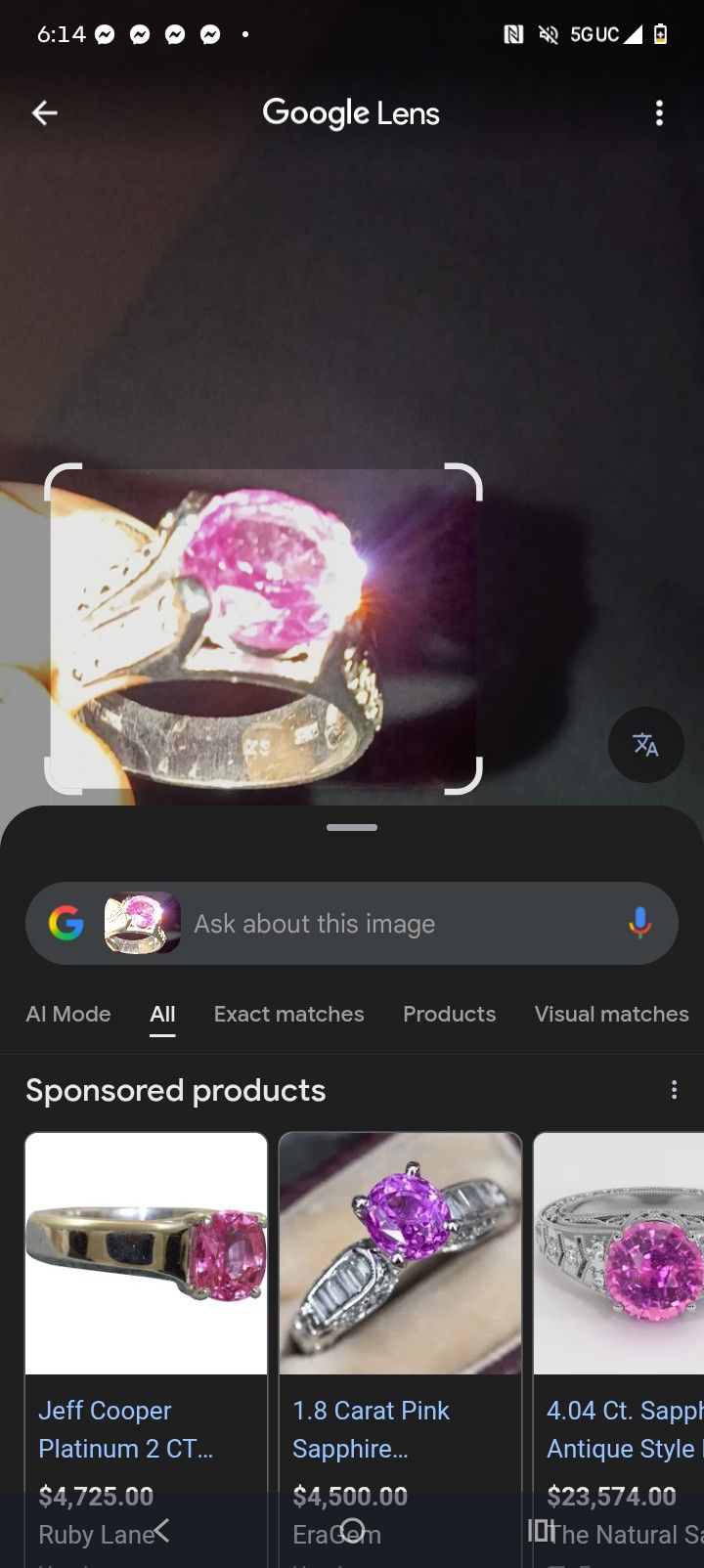Switch to the Visual matches tab
The width and height of the screenshot is (704, 1568).
pos(611,1014)
